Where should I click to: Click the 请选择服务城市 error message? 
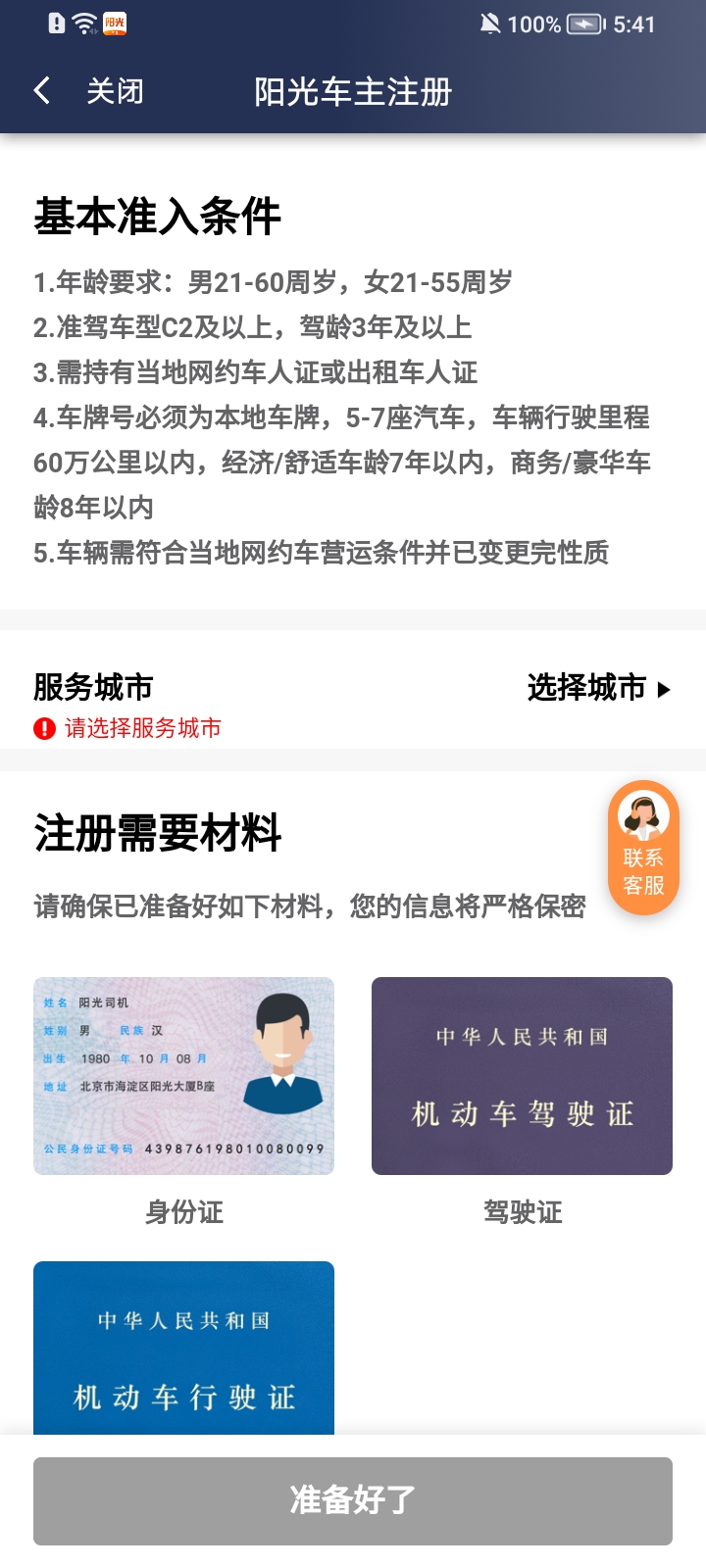142,728
